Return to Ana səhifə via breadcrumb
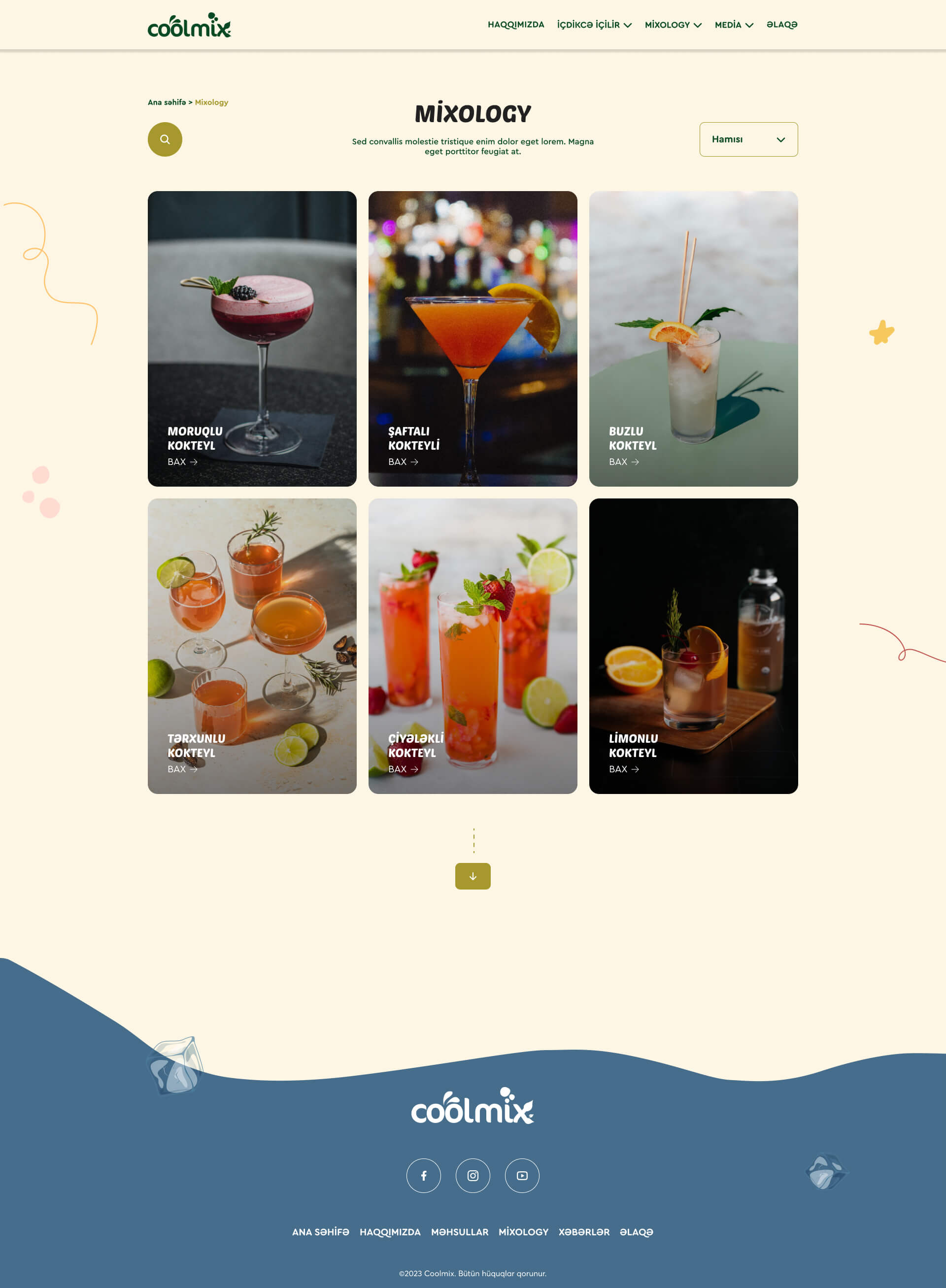This screenshot has width=946, height=1288. click(x=167, y=102)
